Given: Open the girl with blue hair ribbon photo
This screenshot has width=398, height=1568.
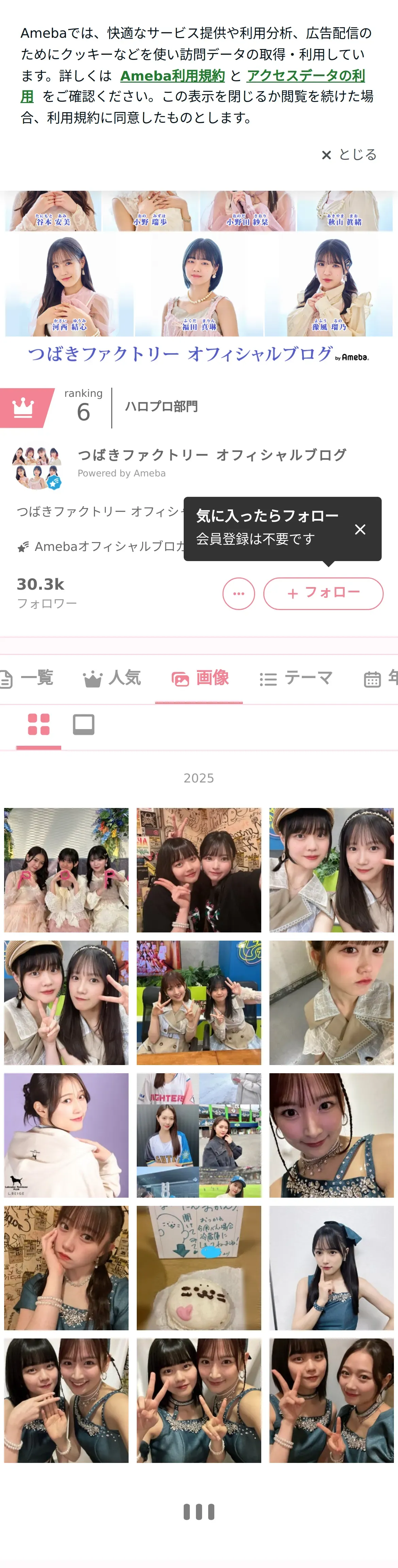Looking at the screenshot, I should click(x=332, y=1268).
